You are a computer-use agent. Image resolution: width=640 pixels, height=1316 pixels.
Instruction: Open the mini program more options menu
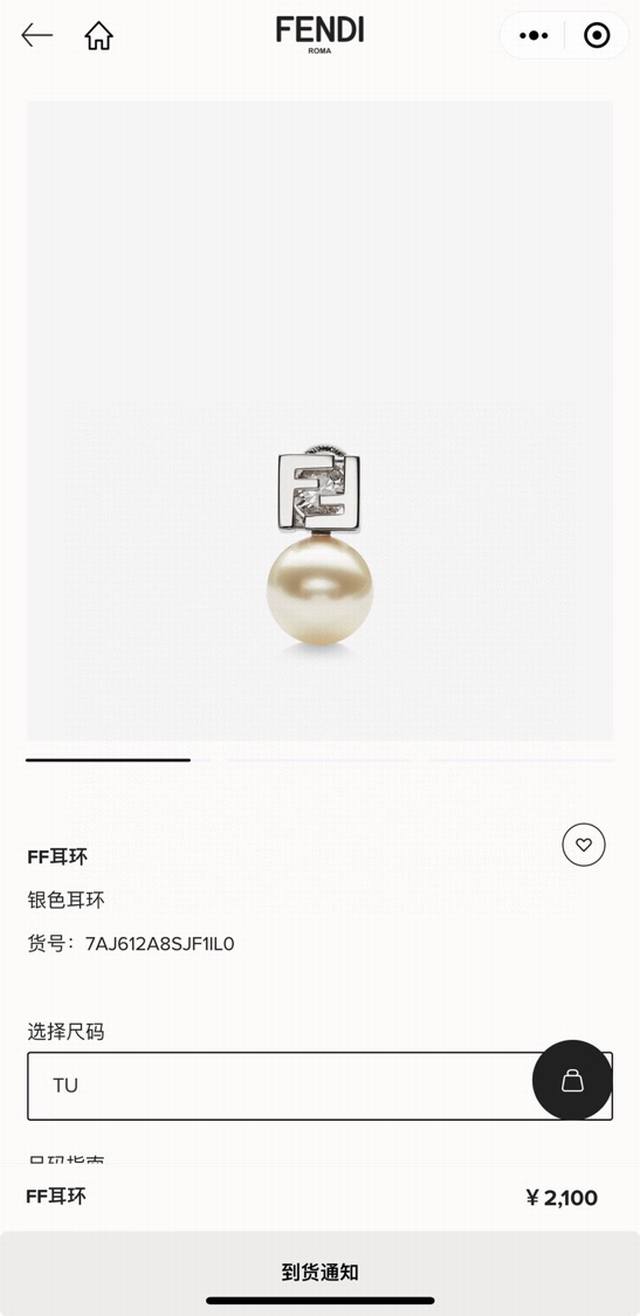534,36
